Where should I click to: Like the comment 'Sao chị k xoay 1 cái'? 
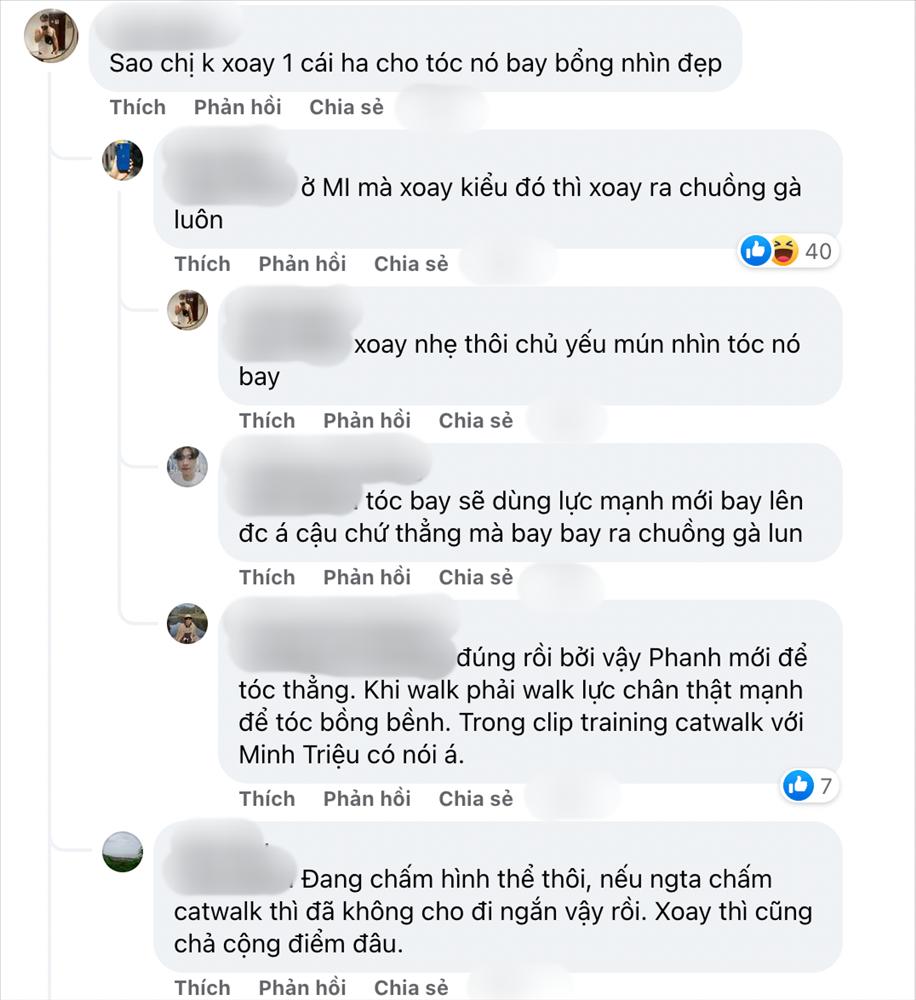pos(137,107)
